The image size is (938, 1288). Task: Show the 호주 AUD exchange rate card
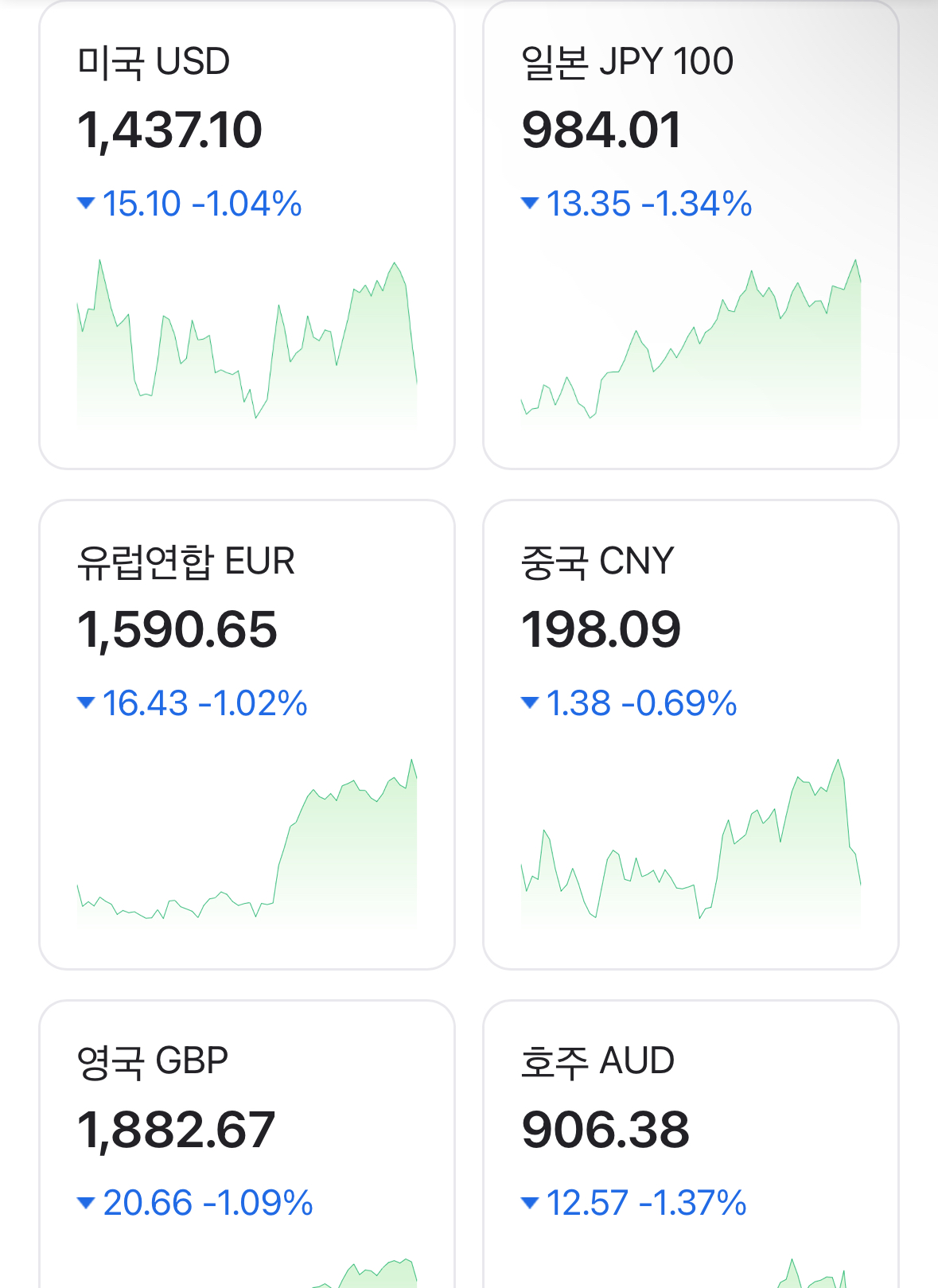[691, 1146]
